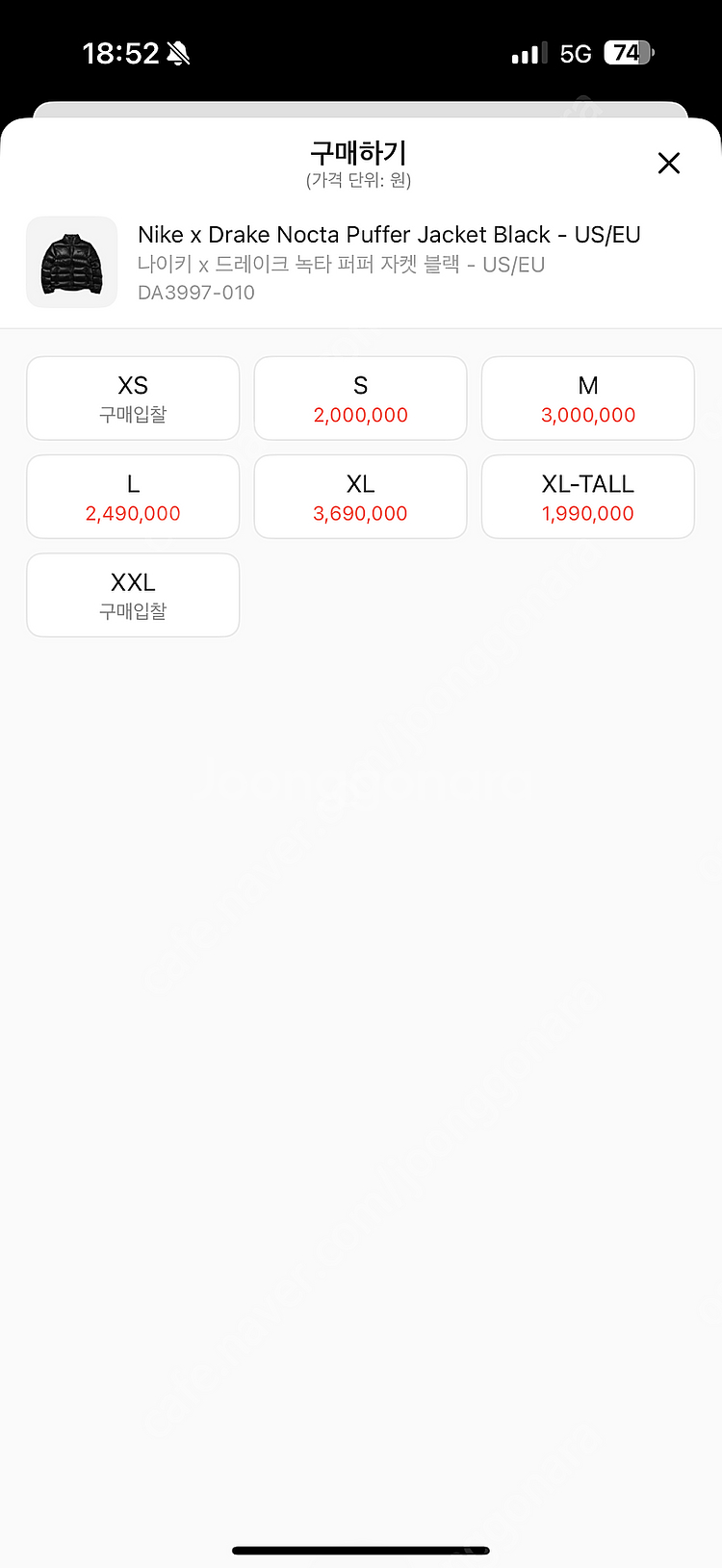Image resolution: width=722 pixels, height=1568 pixels.
Task: Select size XXL with 구매입찰
Action: (133, 595)
